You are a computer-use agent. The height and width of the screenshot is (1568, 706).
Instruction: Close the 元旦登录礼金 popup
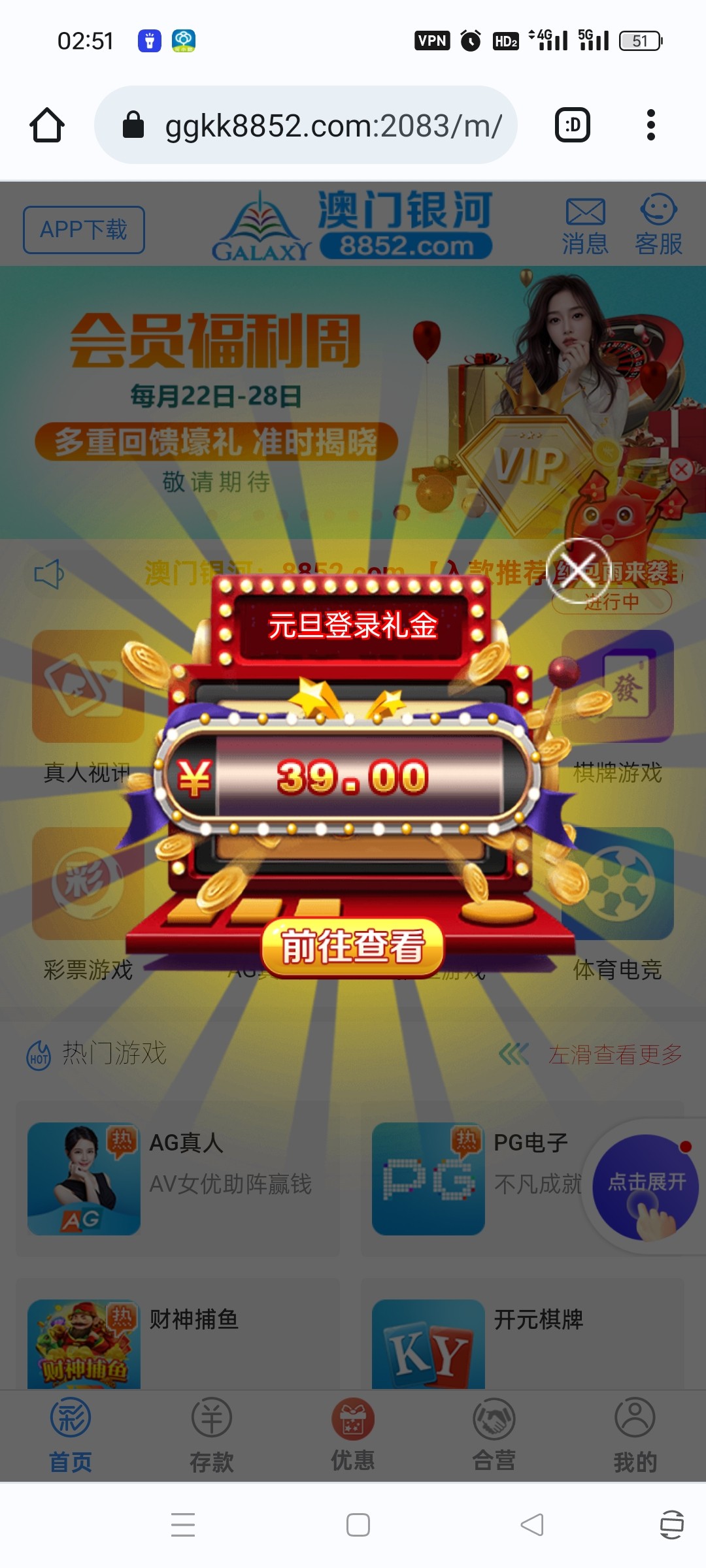pyautogui.click(x=578, y=570)
